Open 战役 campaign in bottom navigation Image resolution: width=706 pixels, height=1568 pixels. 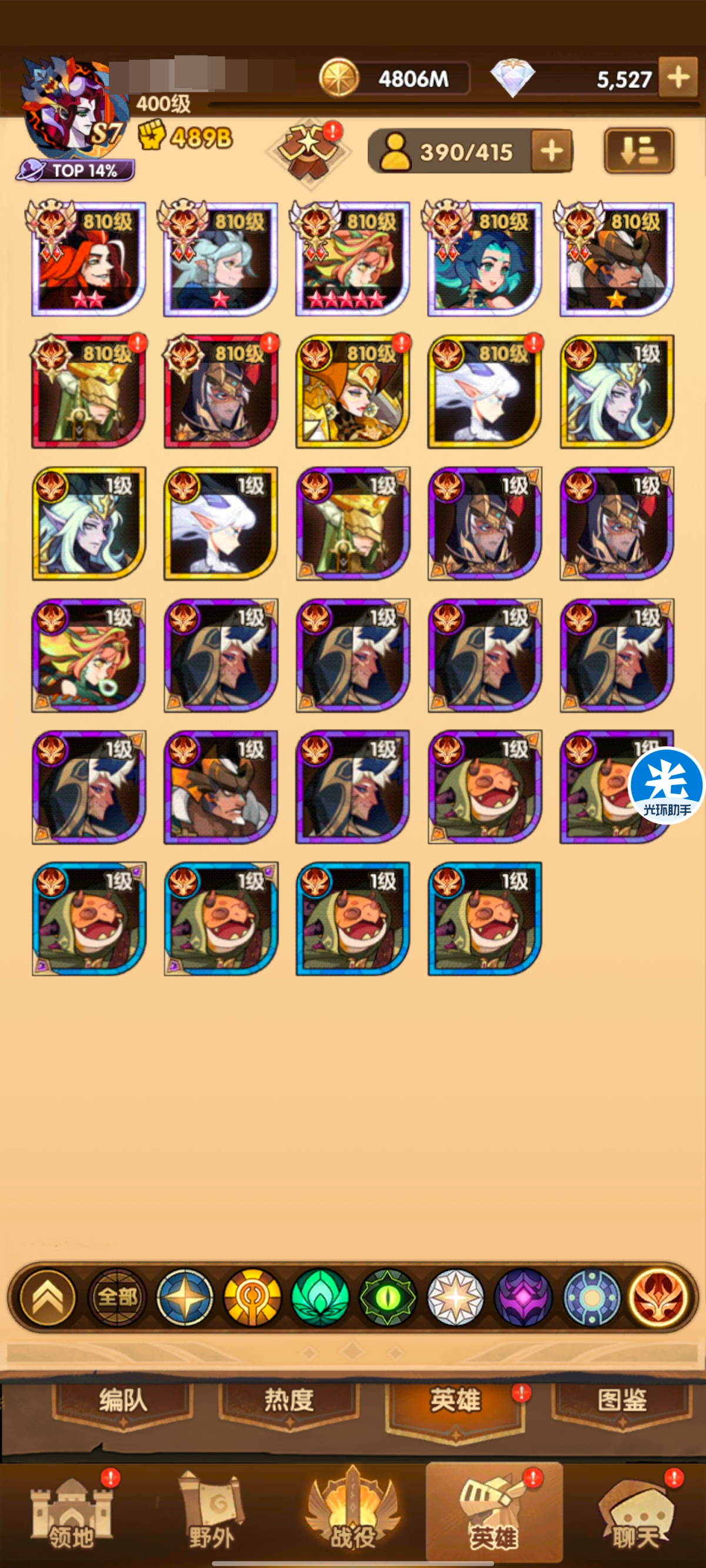click(352, 1516)
